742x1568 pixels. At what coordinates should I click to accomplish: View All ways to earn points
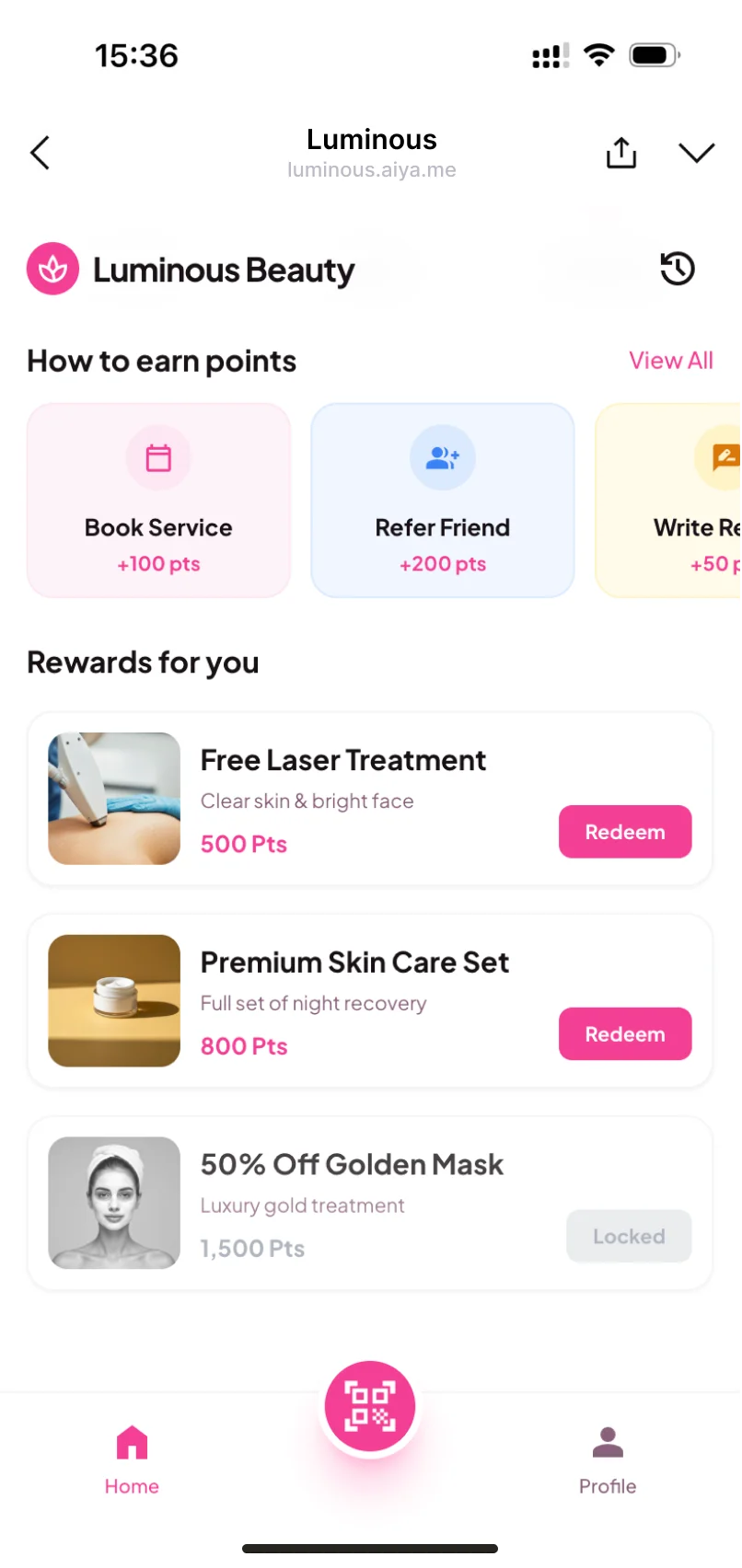670,361
